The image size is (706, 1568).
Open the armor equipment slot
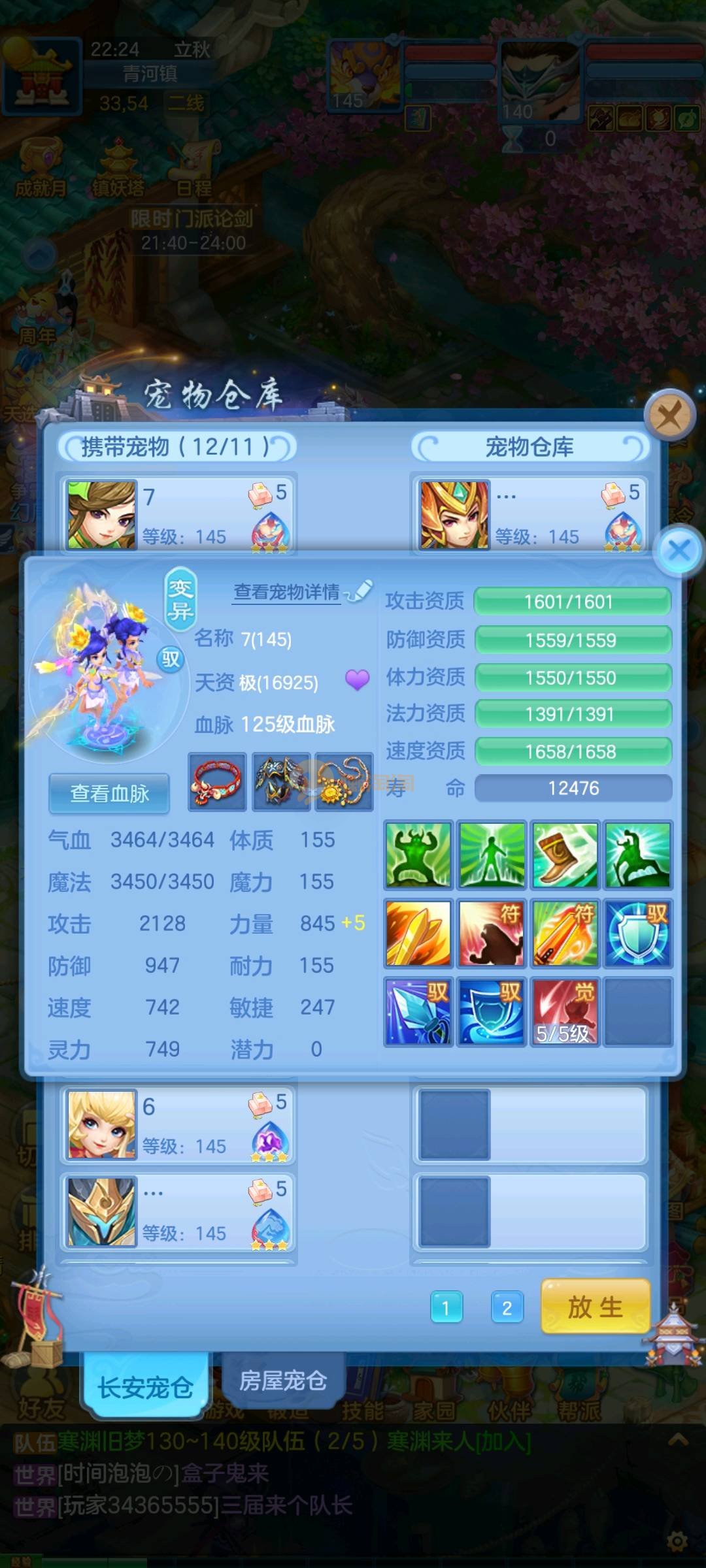point(281,782)
